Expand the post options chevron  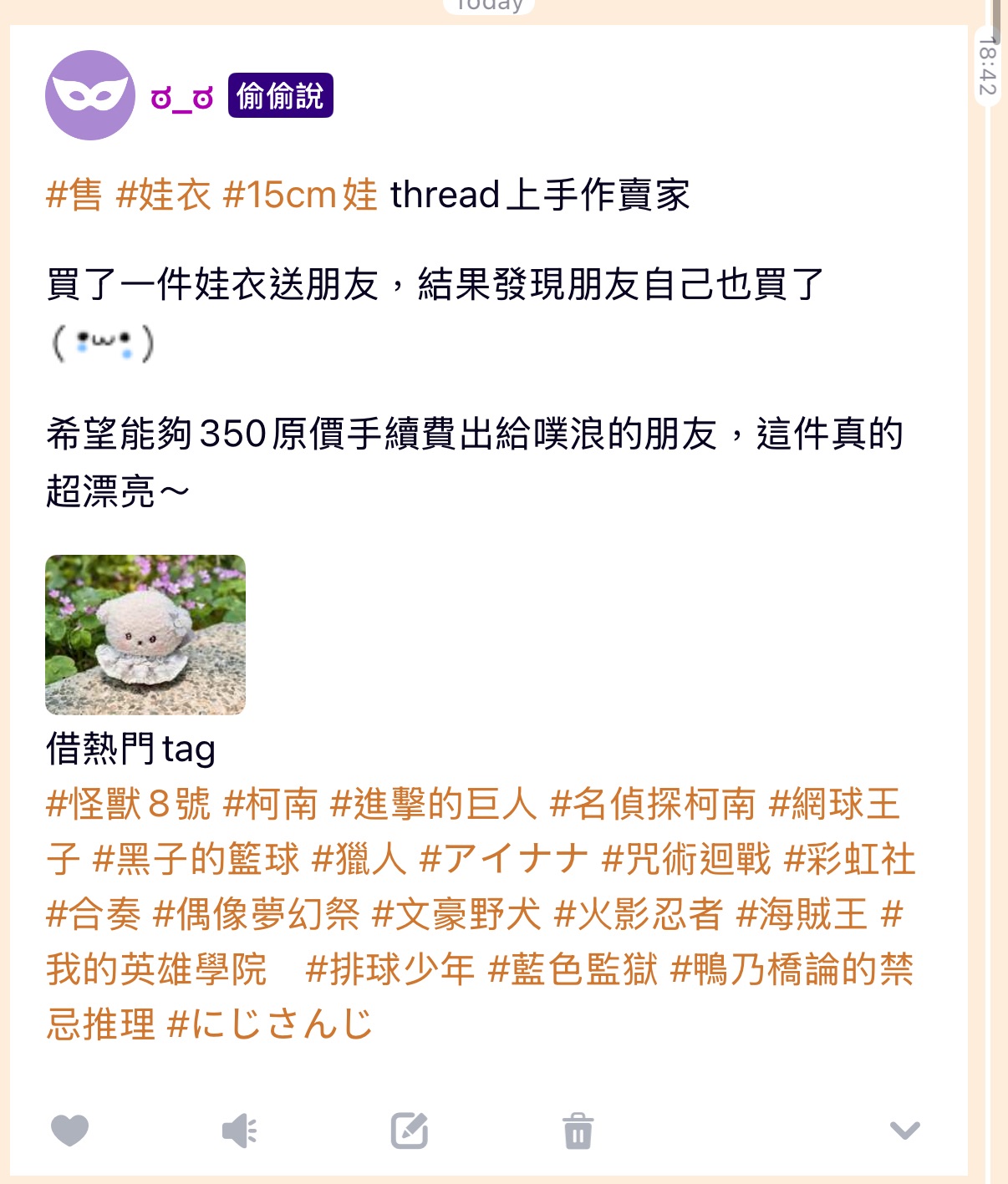[x=904, y=1131]
